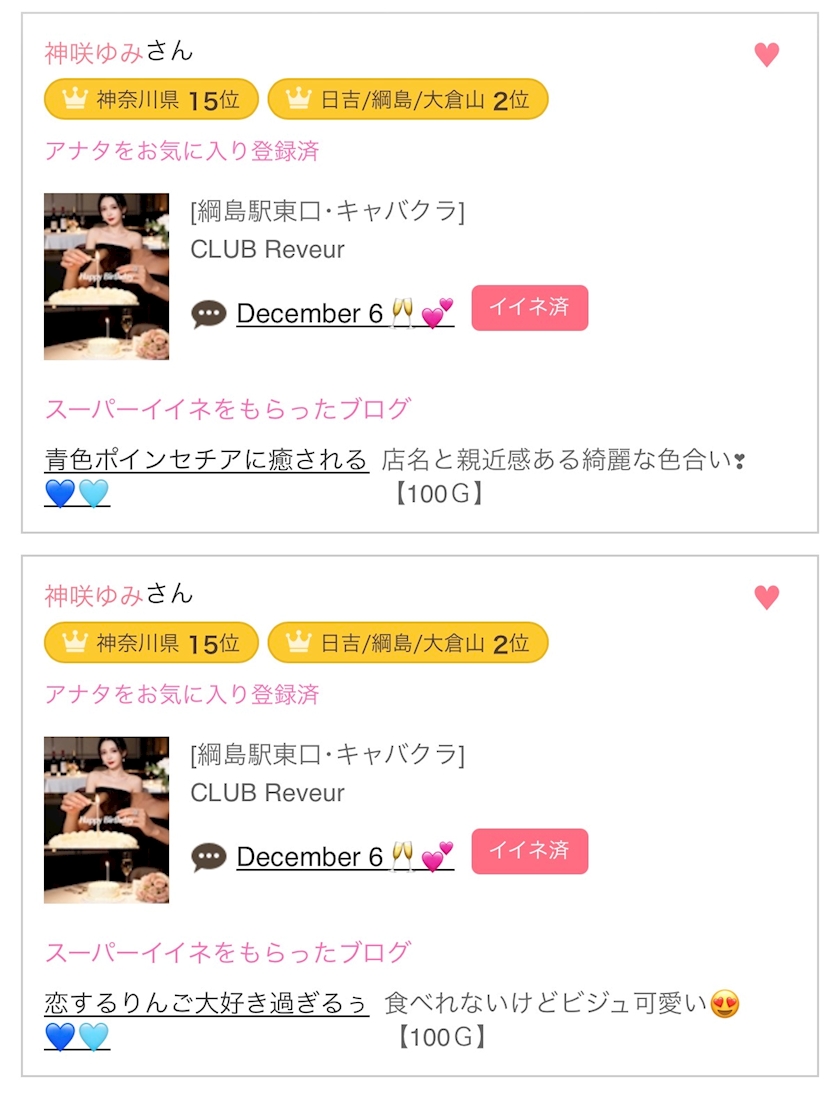Open 神咲ゆみ name link in the 恋するりんご card

(x=94, y=595)
